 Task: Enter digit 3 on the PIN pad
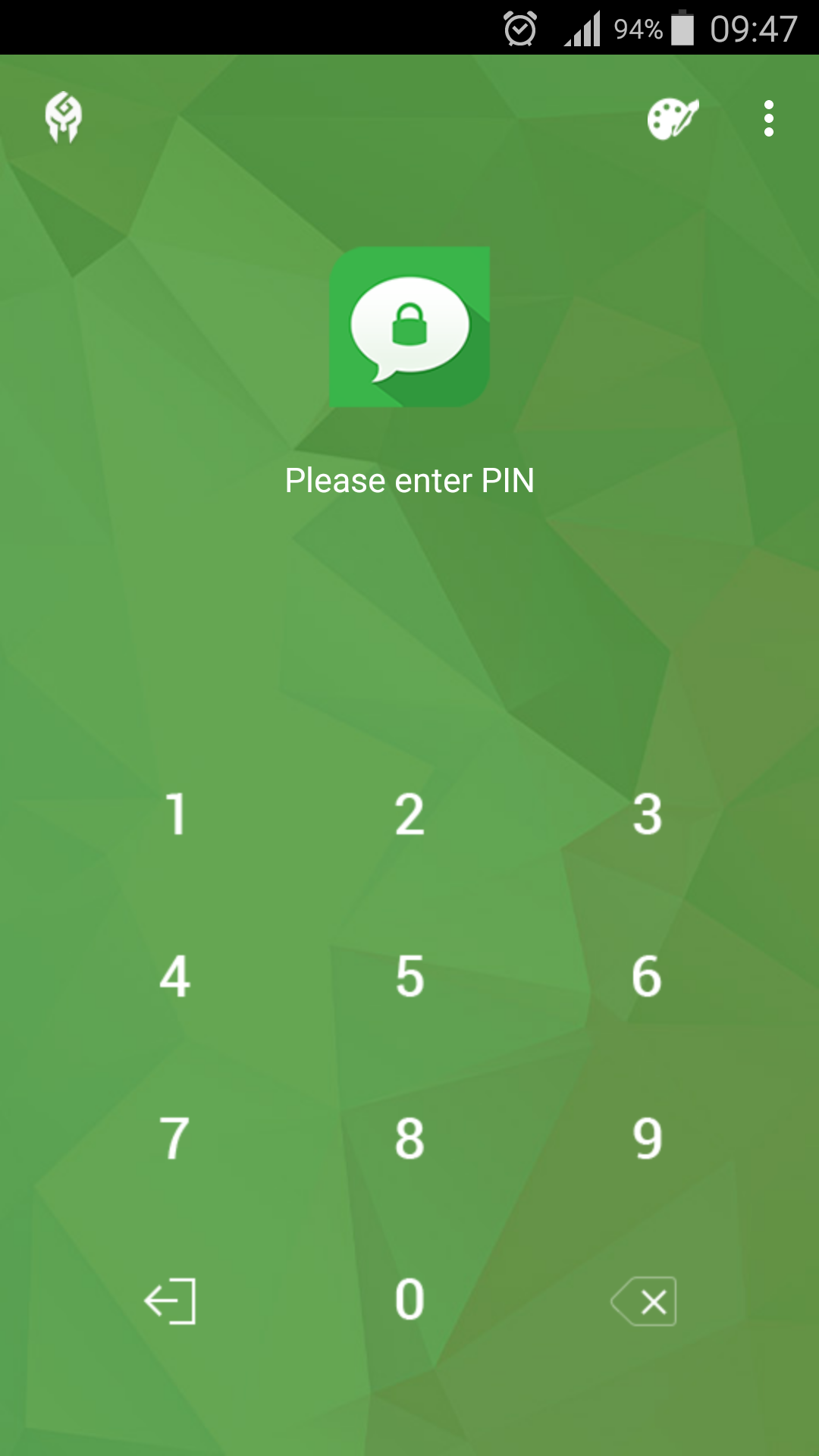647,814
